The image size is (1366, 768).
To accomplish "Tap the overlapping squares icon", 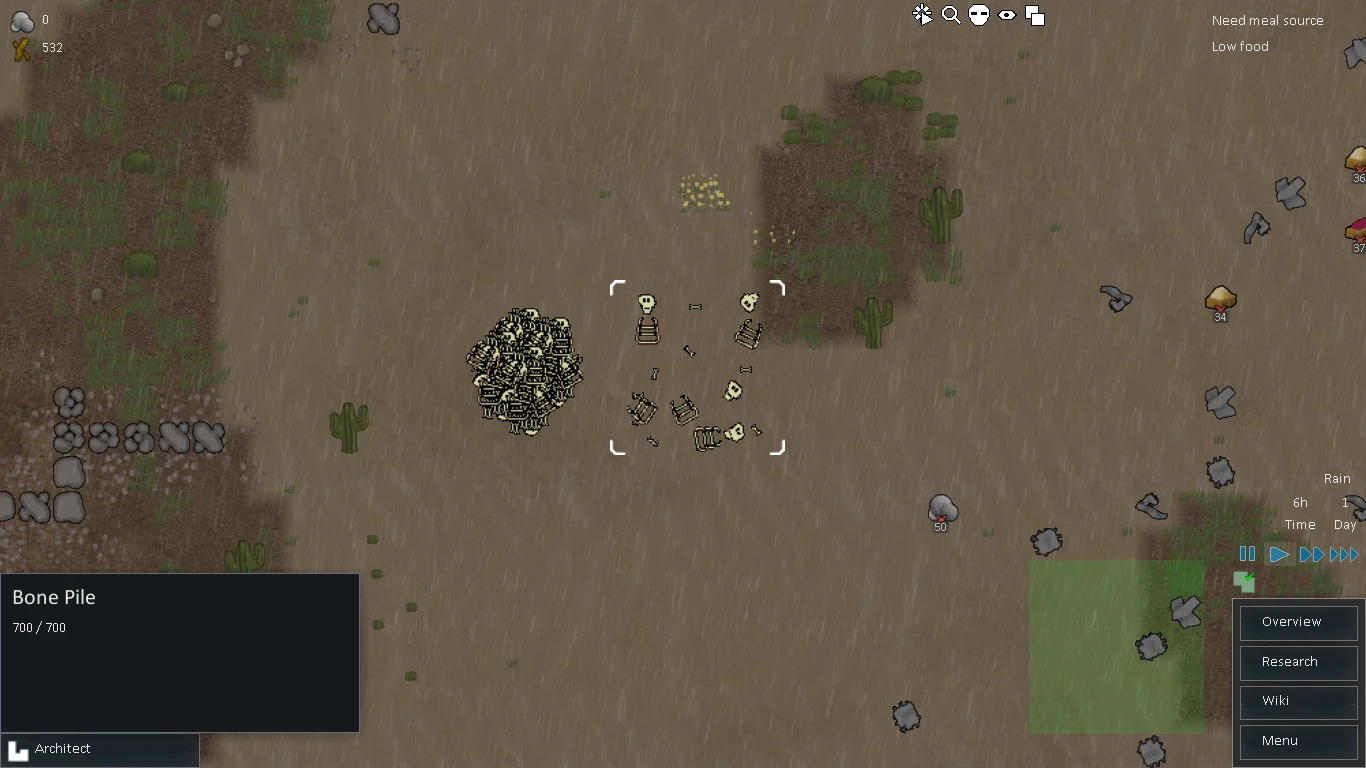I will pyautogui.click(x=1035, y=15).
